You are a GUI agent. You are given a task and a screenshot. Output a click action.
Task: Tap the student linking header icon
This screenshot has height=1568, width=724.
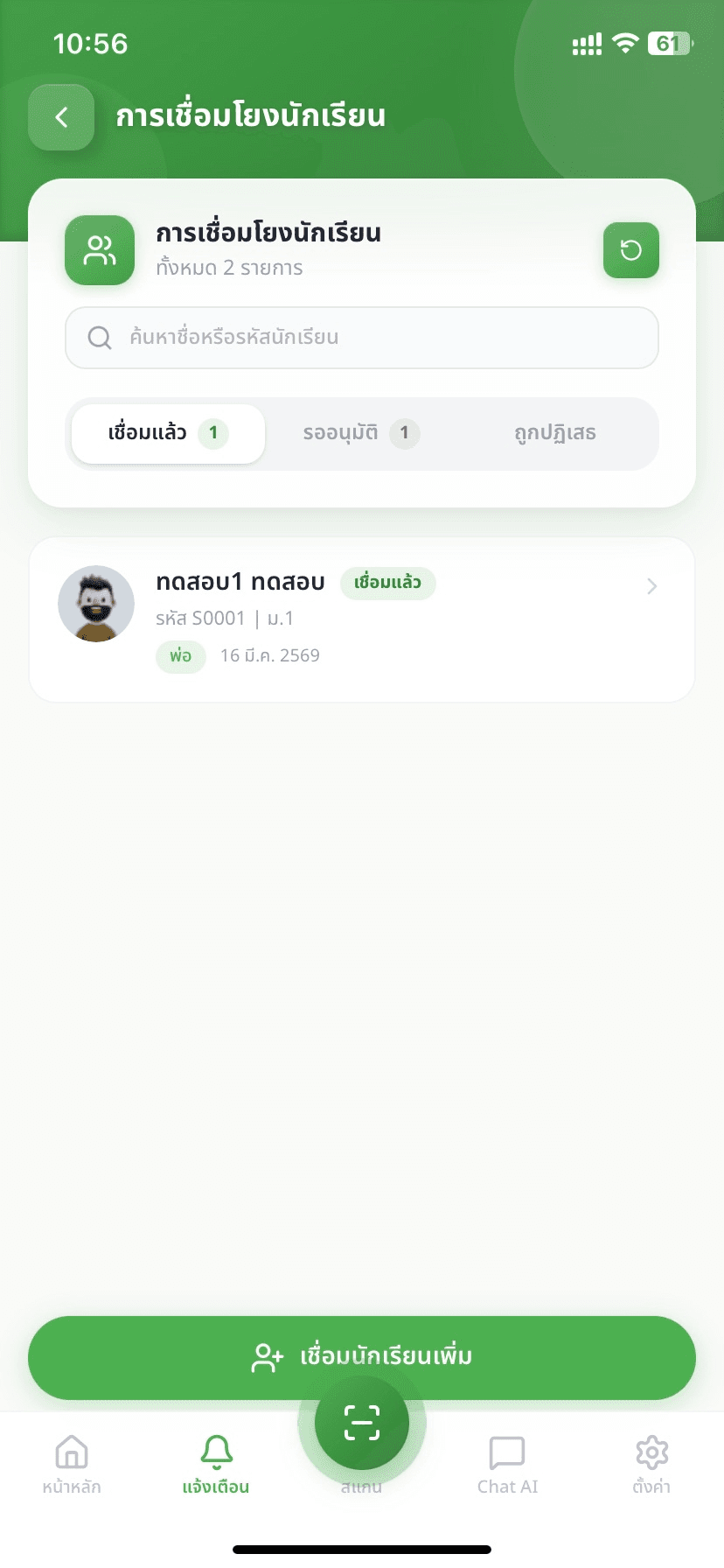click(x=99, y=251)
